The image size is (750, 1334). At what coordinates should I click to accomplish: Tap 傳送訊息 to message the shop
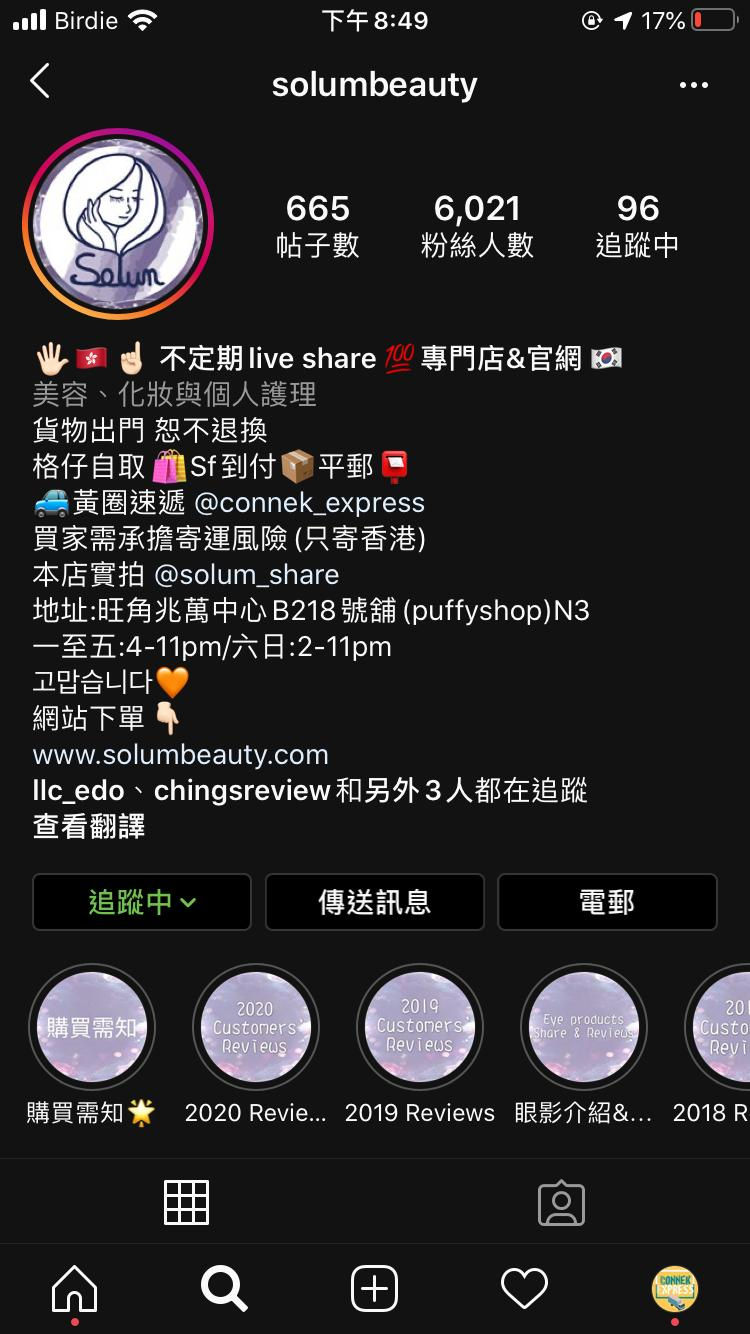pos(375,902)
